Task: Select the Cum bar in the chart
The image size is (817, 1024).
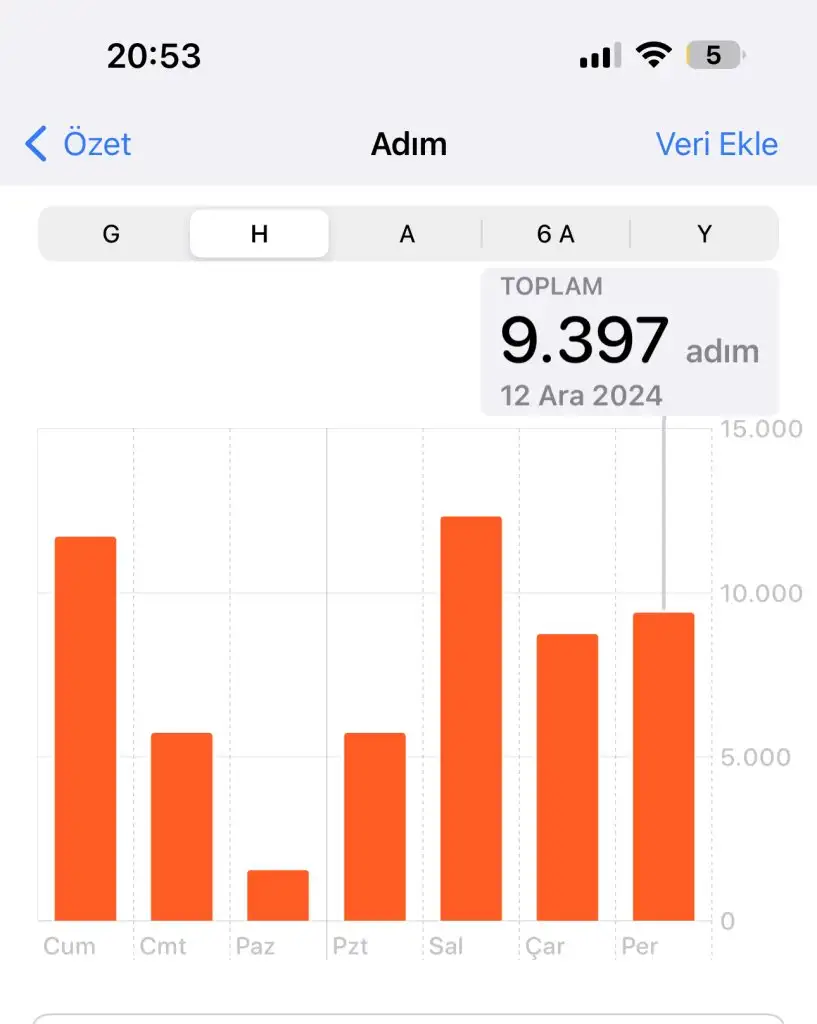Action: click(85, 728)
